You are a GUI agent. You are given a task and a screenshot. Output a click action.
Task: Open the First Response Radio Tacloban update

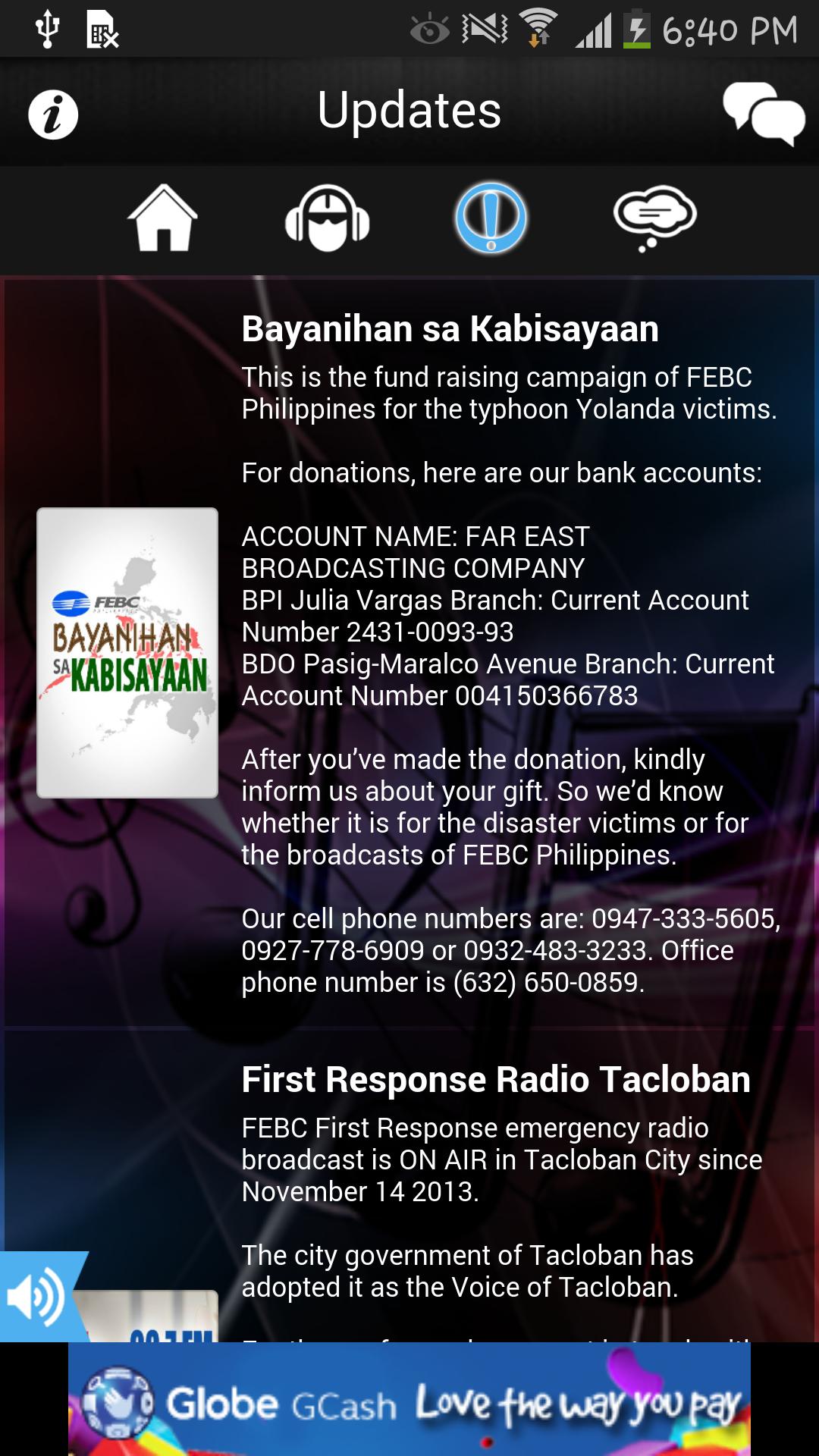[495, 1080]
